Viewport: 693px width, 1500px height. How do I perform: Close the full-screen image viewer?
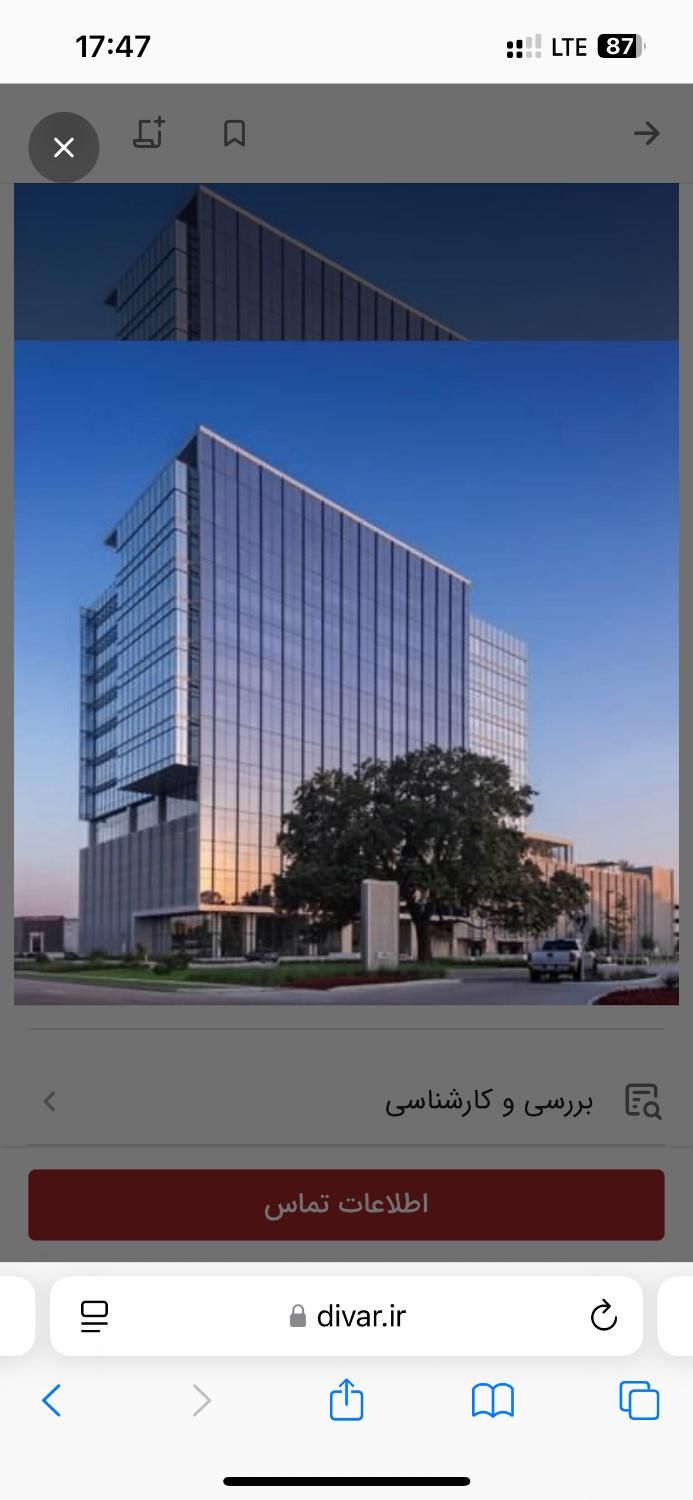point(64,148)
